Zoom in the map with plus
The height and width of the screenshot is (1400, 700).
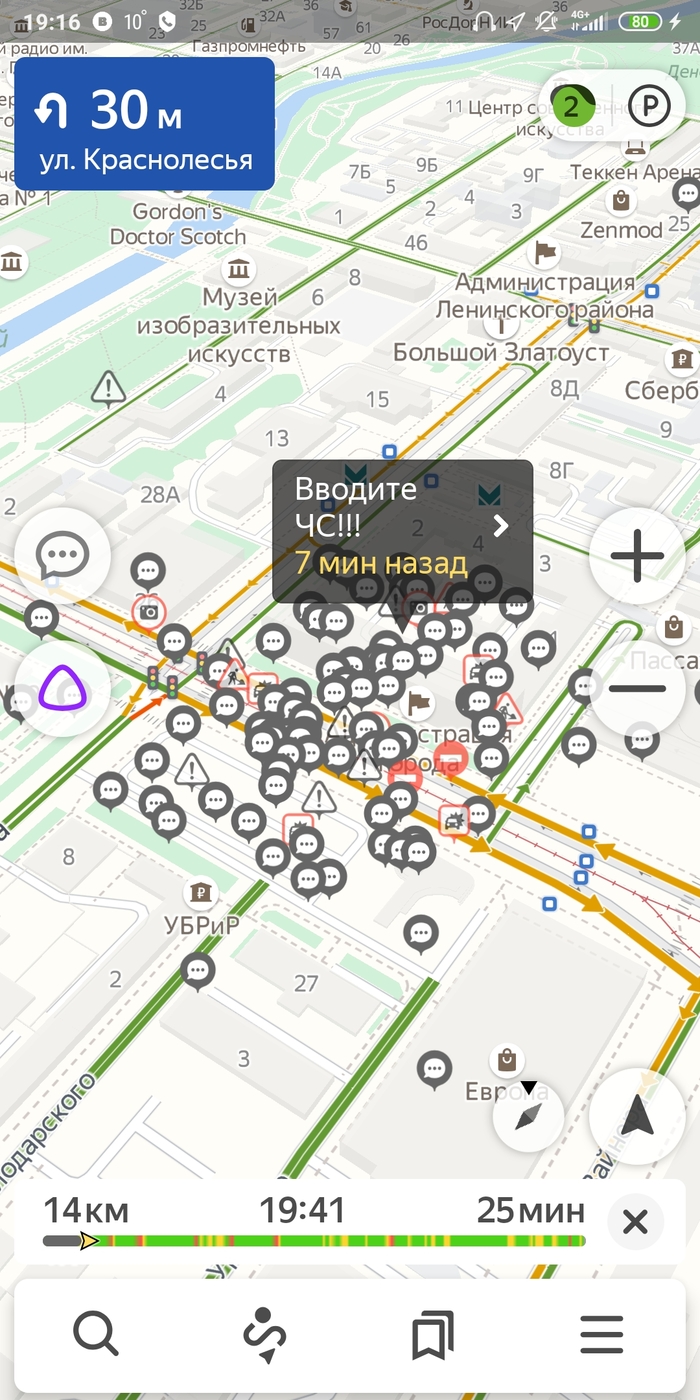(637, 557)
